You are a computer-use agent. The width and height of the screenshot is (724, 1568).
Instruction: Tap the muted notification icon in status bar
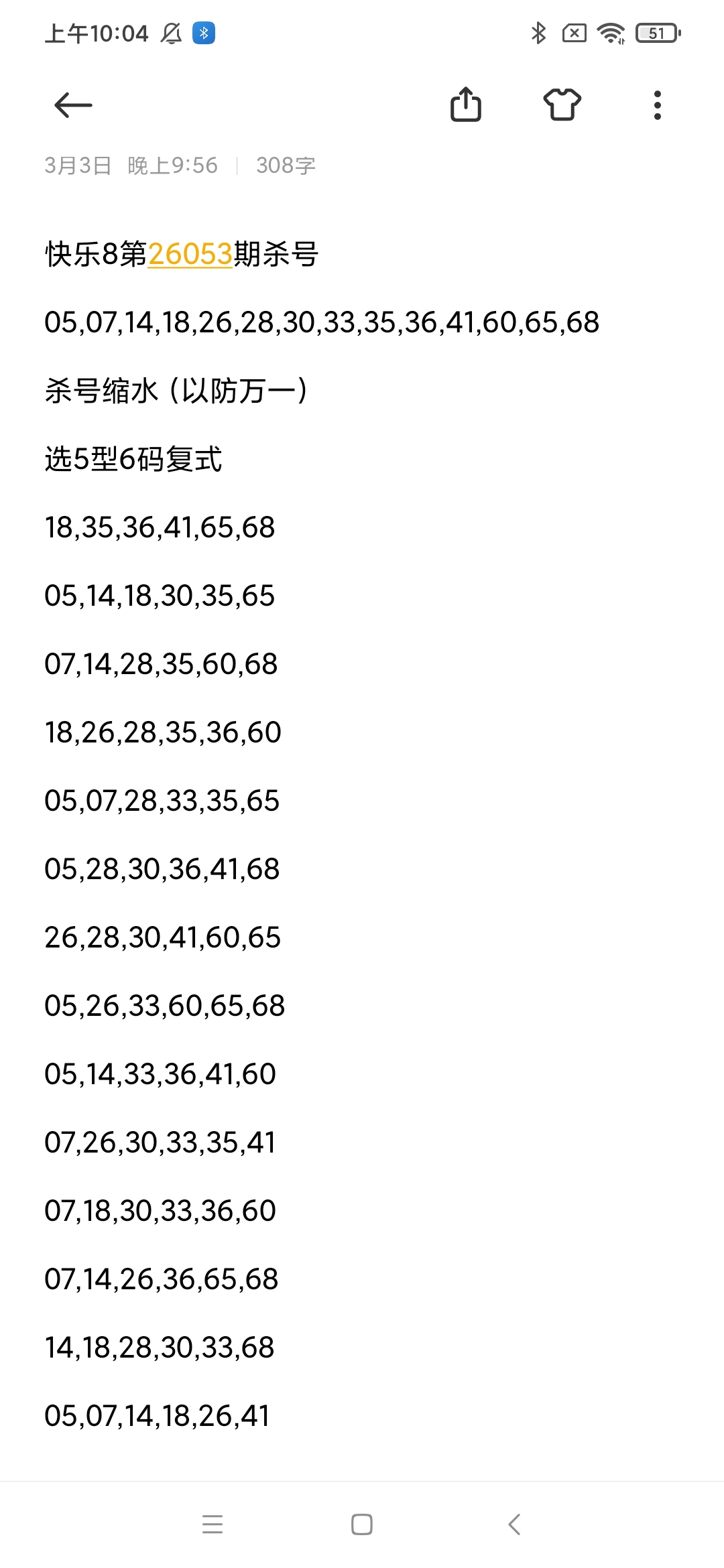(x=171, y=33)
